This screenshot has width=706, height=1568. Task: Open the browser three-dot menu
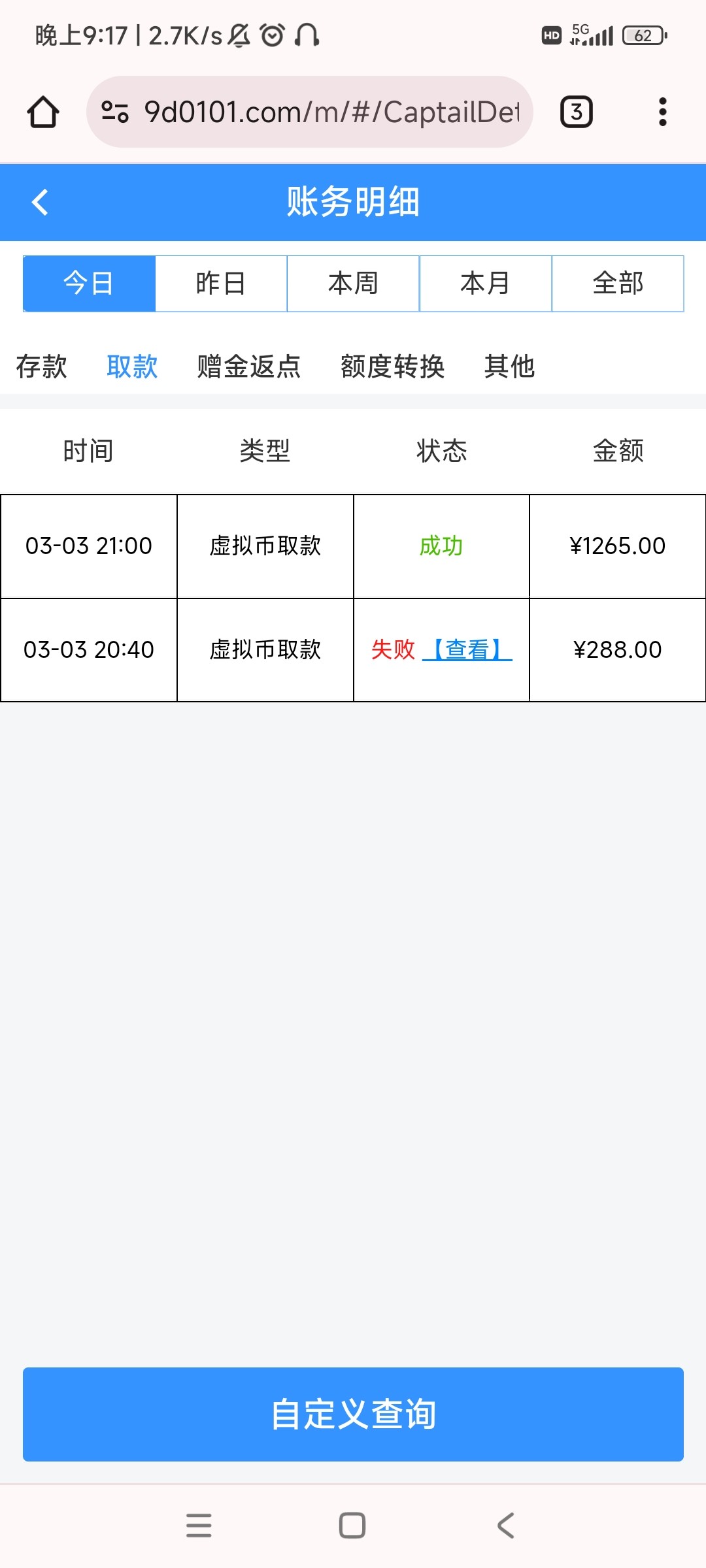coord(663,110)
